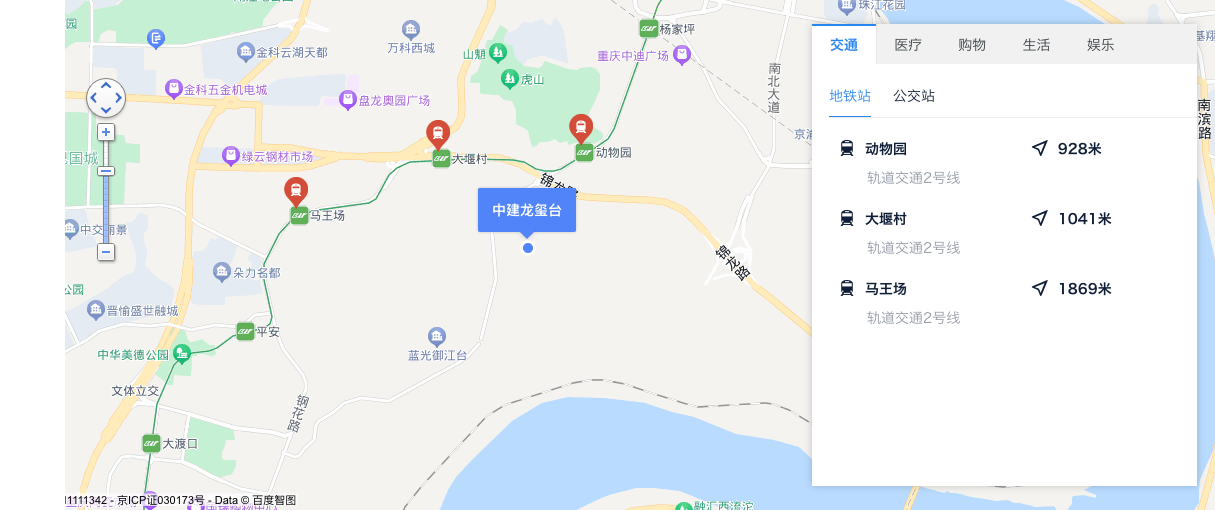Tap the zoom level slider track
Screen dimensions: 1215x510
point(106,210)
